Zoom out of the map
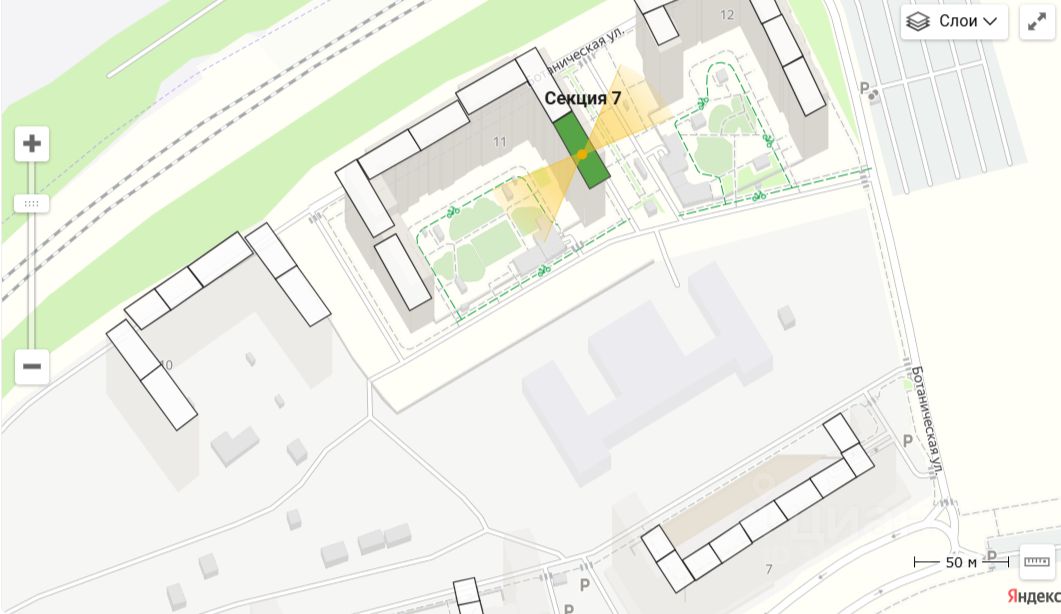Image resolution: width=1061 pixels, height=614 pixels. tap(32, 367)
